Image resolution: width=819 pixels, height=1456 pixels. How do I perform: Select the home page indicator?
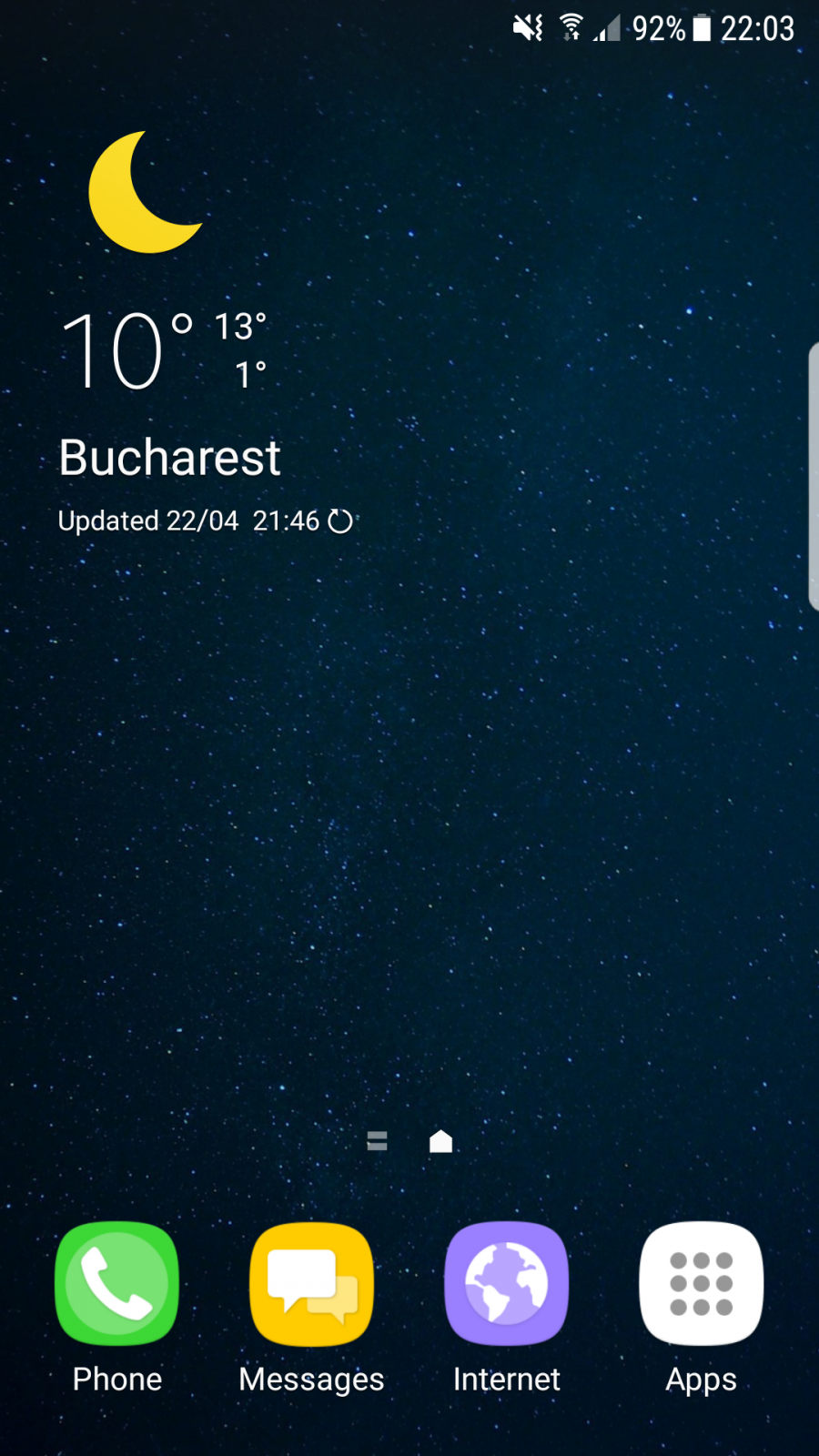[x=441, y=1141]
